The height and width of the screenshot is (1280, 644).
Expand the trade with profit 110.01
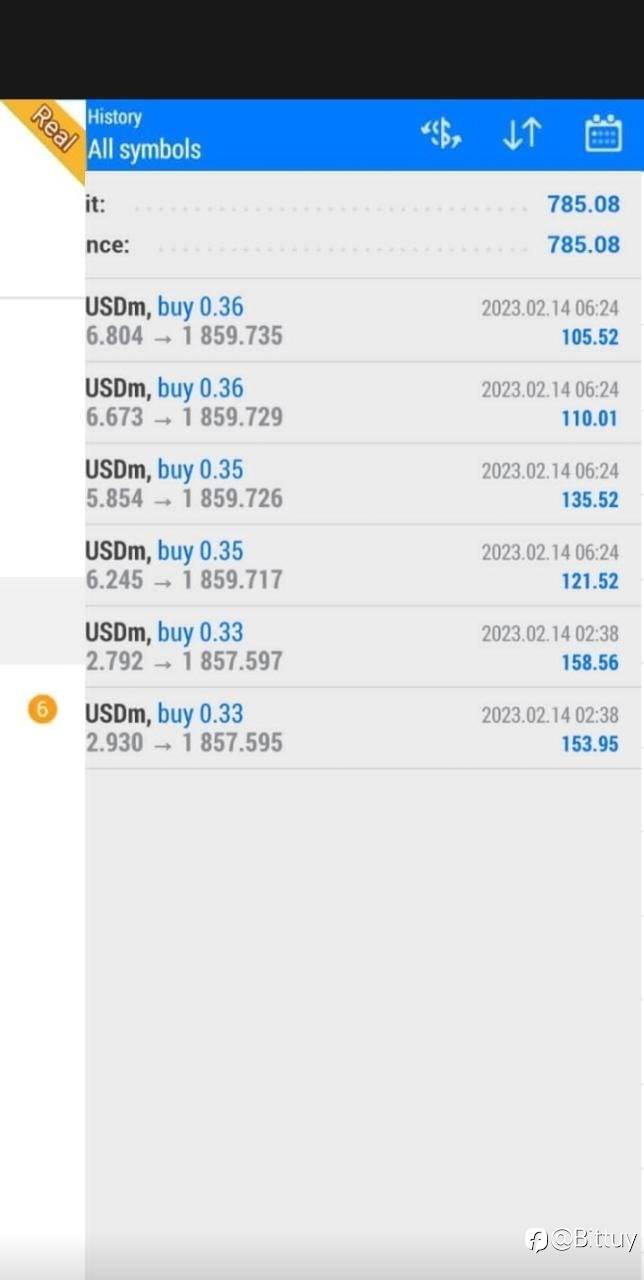[364, 403]
